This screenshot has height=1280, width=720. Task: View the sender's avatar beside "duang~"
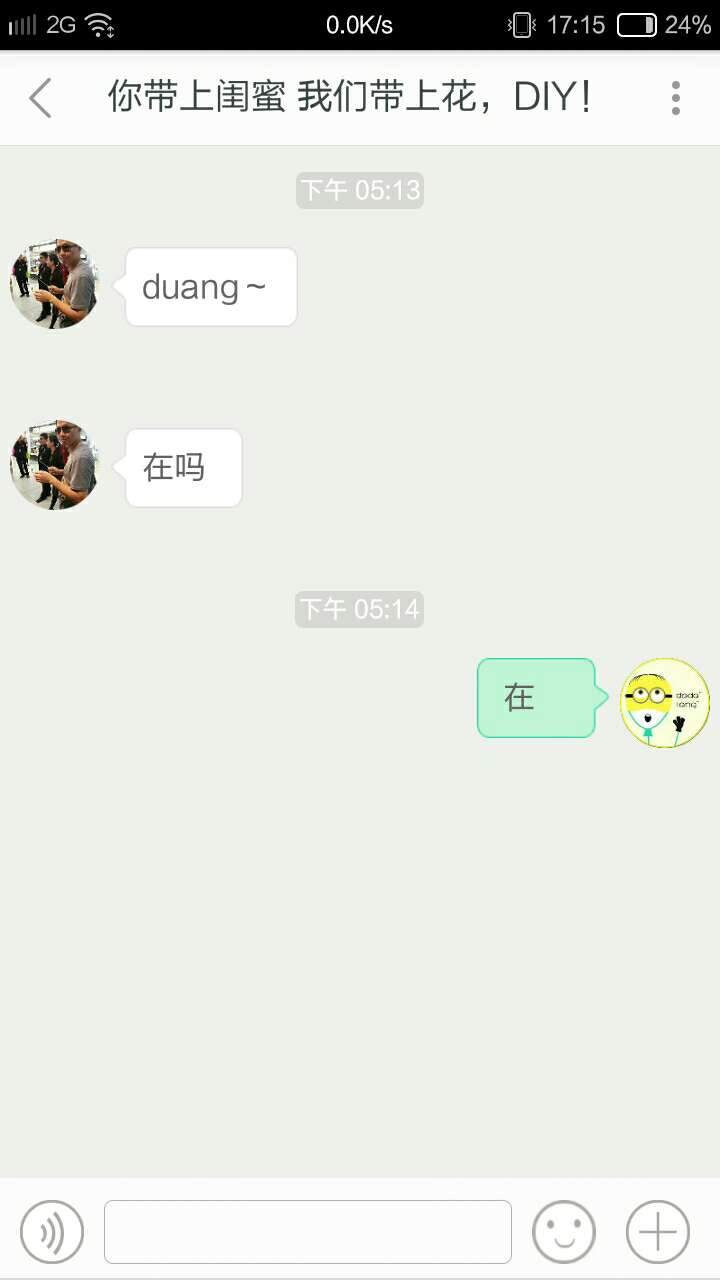[x=55, y=284]
